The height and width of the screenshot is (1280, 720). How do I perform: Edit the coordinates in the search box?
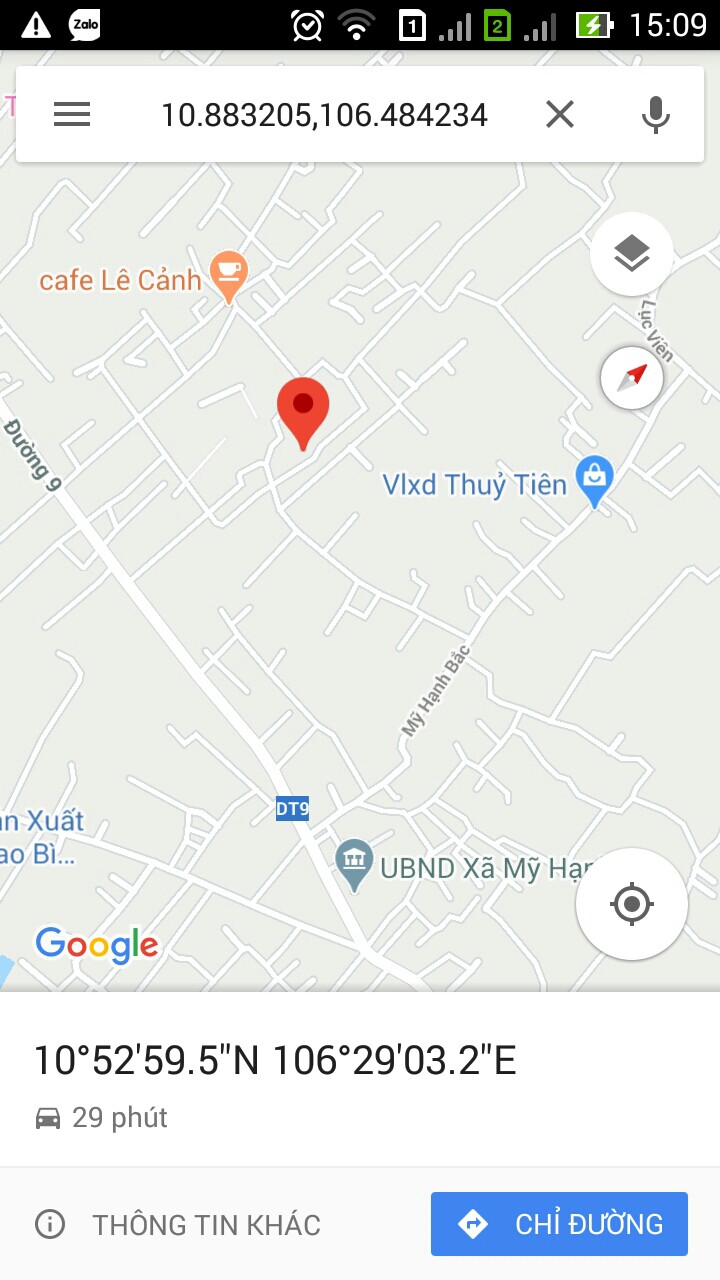tap(324, 115)
